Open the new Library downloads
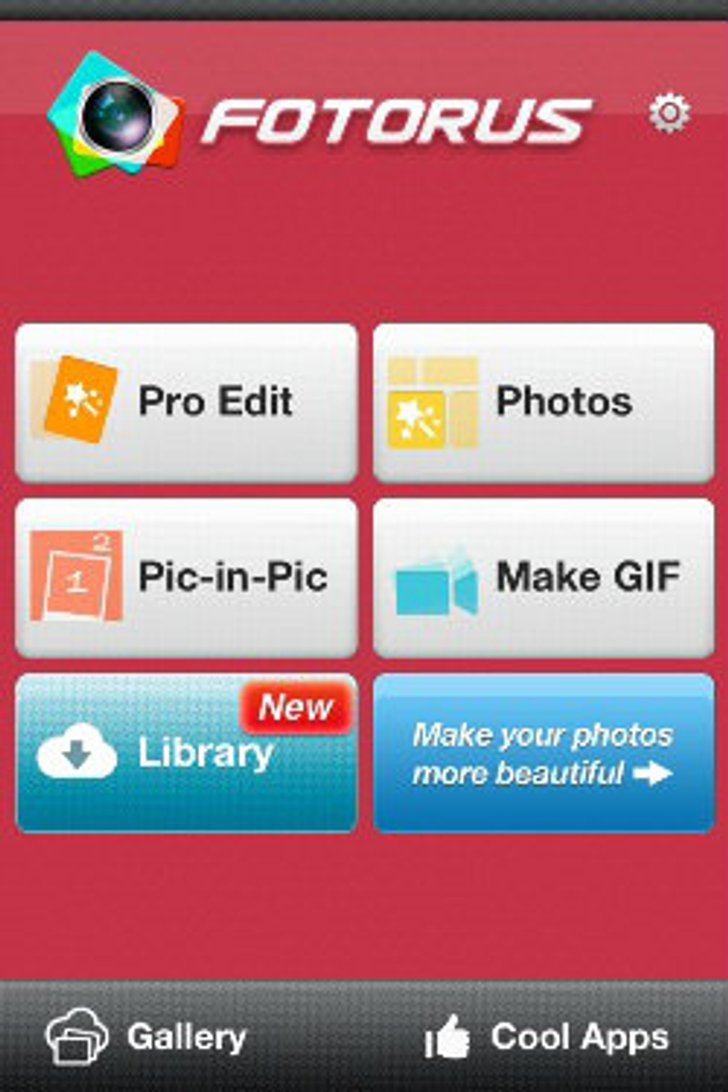This screenshot has width=728, height=1092. click(186, 752)
